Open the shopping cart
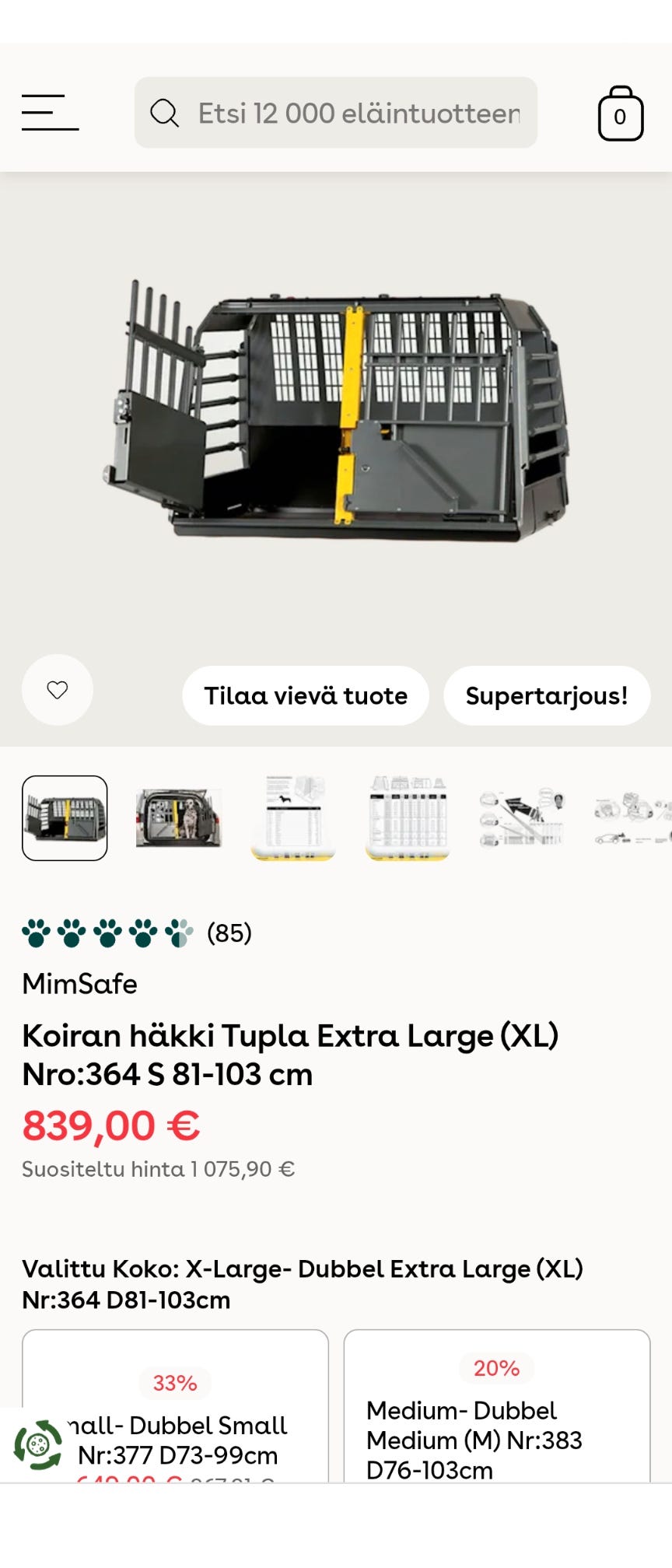Viewport: 672px width, 1568px height. coord(620,114)
